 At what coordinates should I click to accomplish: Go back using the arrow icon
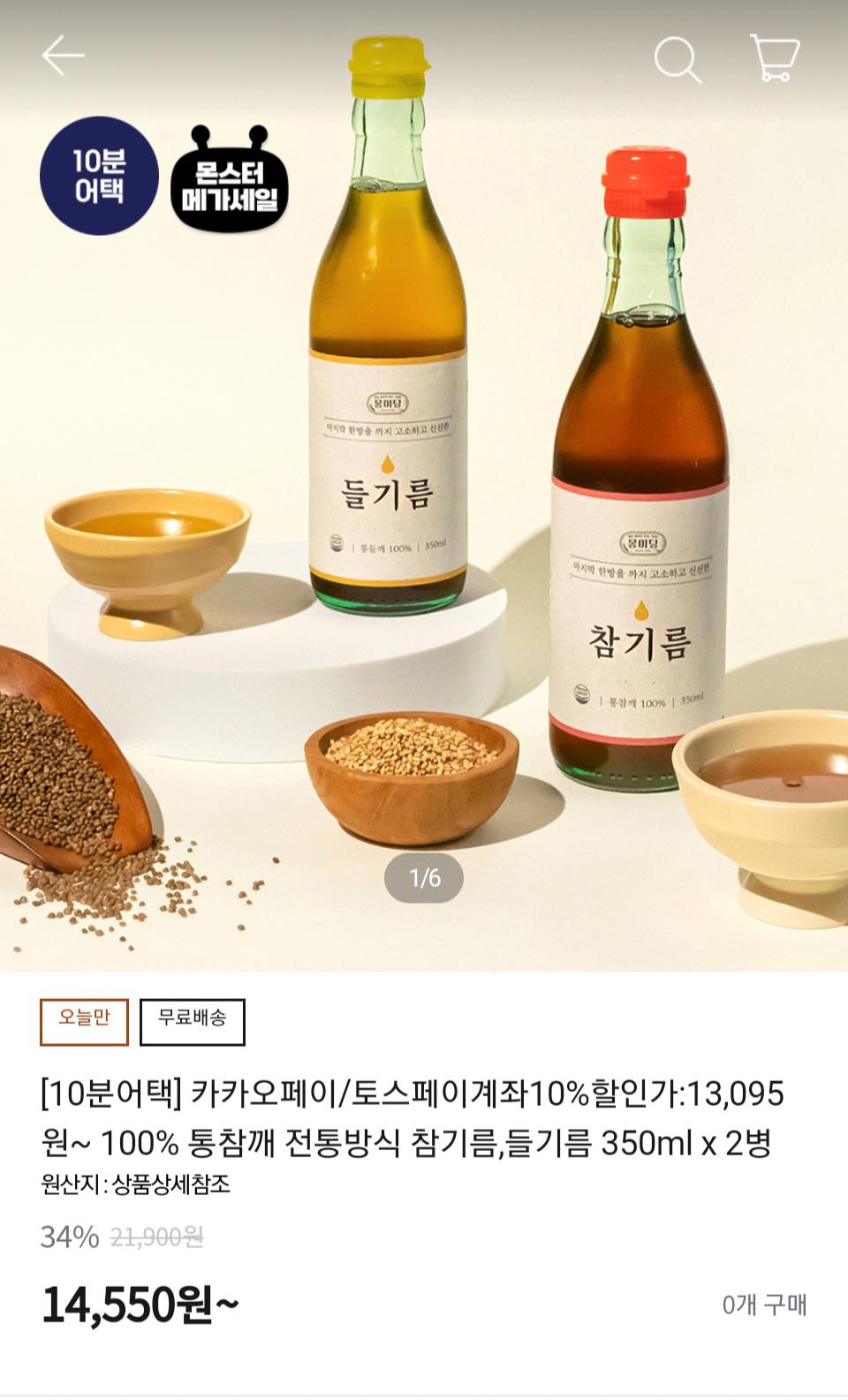[x=63, y=56]
